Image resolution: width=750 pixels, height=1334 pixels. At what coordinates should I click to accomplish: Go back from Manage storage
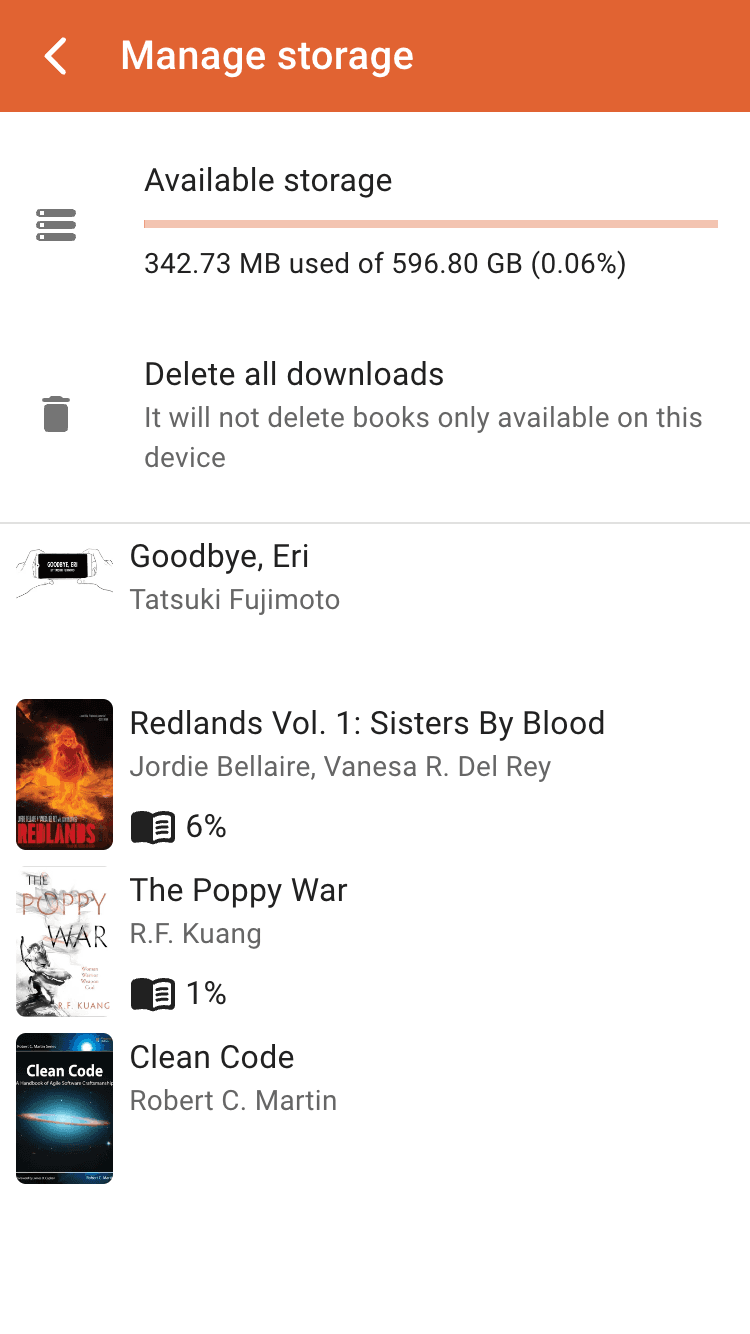point(56,56)
